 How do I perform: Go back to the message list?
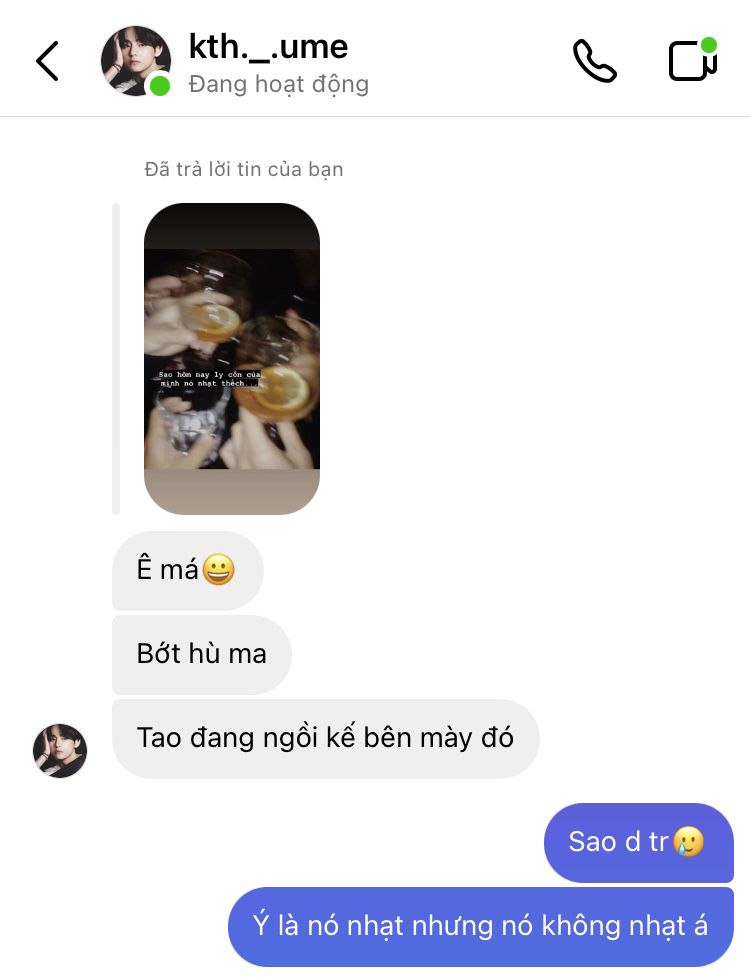point(47,61)
